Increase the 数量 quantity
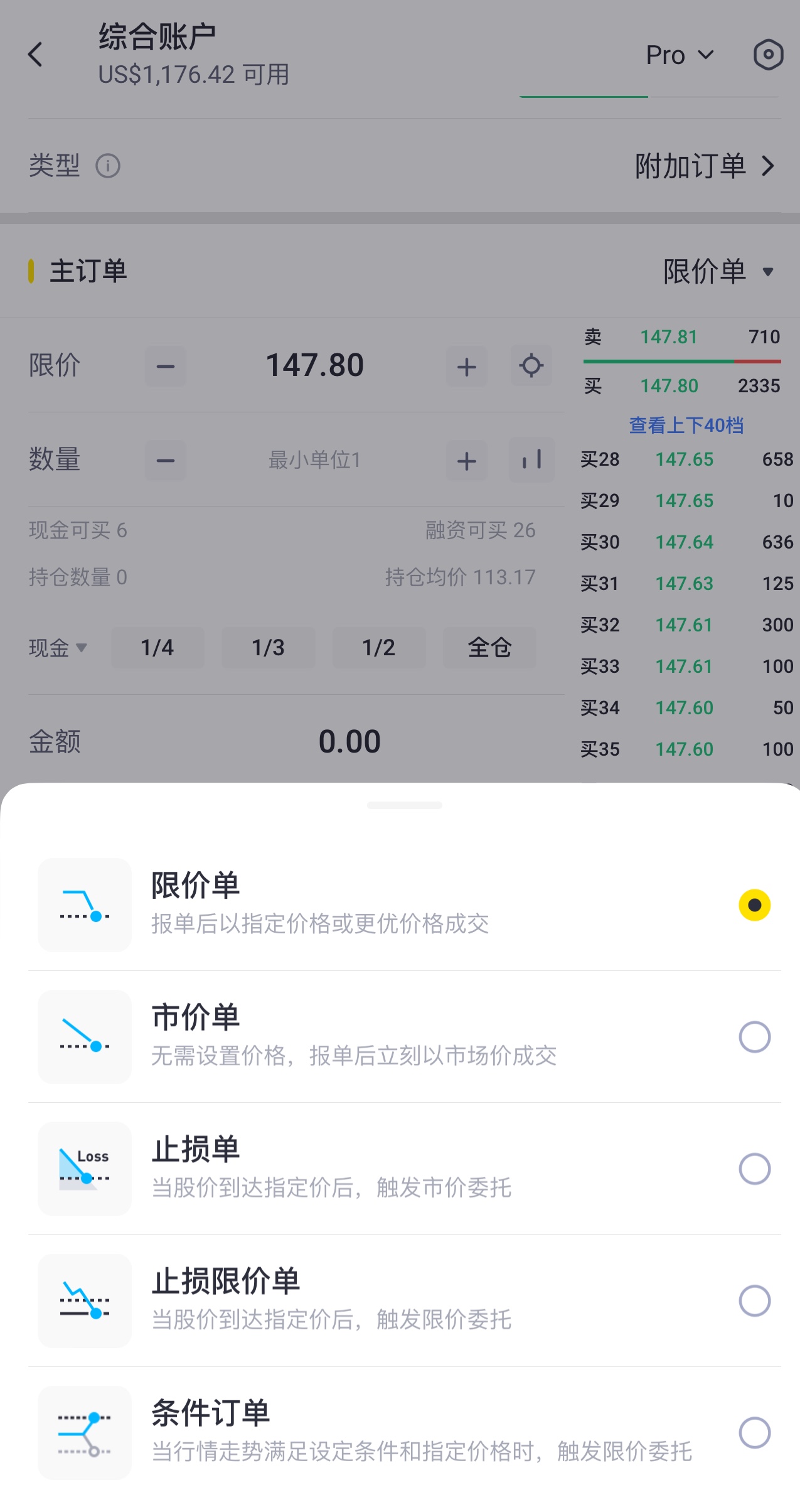 466,461
